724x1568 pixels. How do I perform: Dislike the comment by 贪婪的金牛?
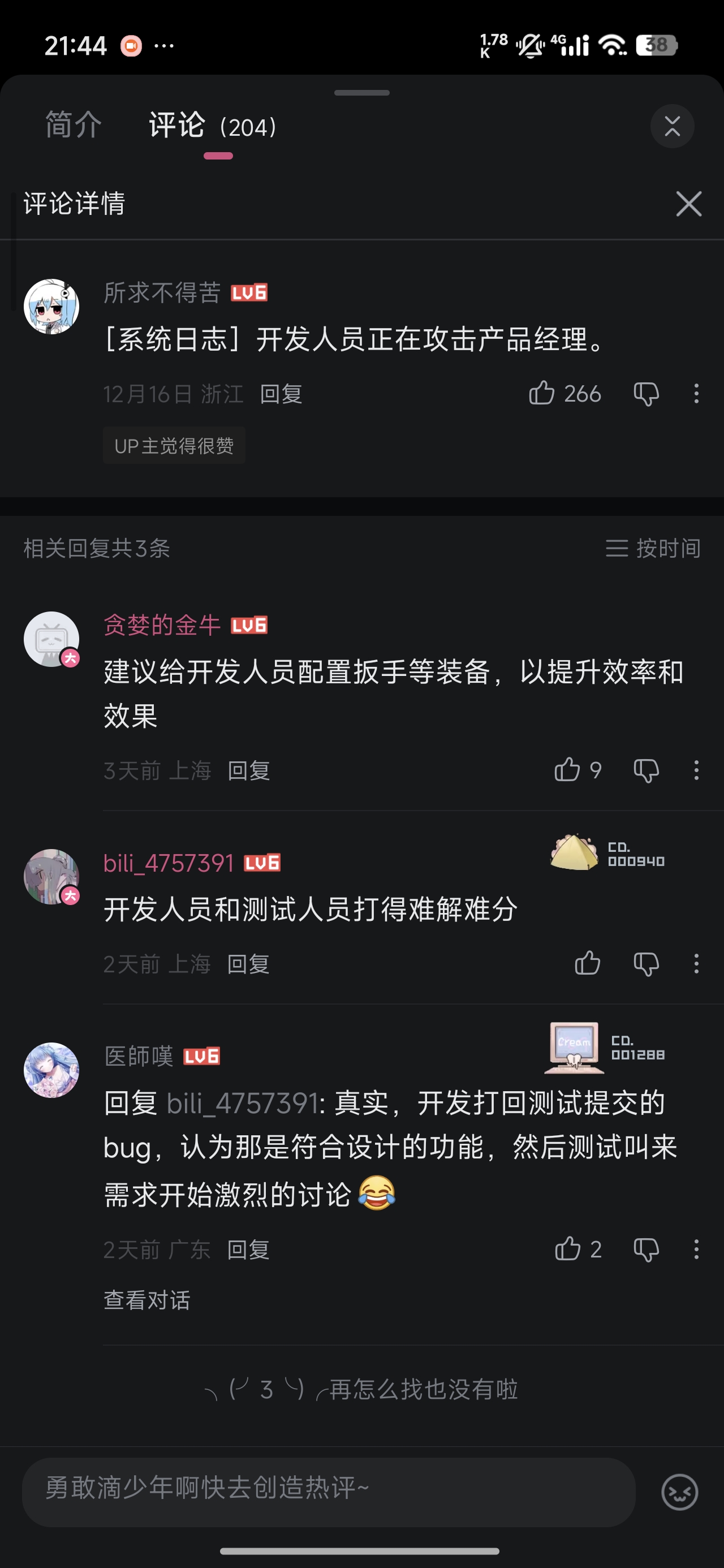click(645, 770)
